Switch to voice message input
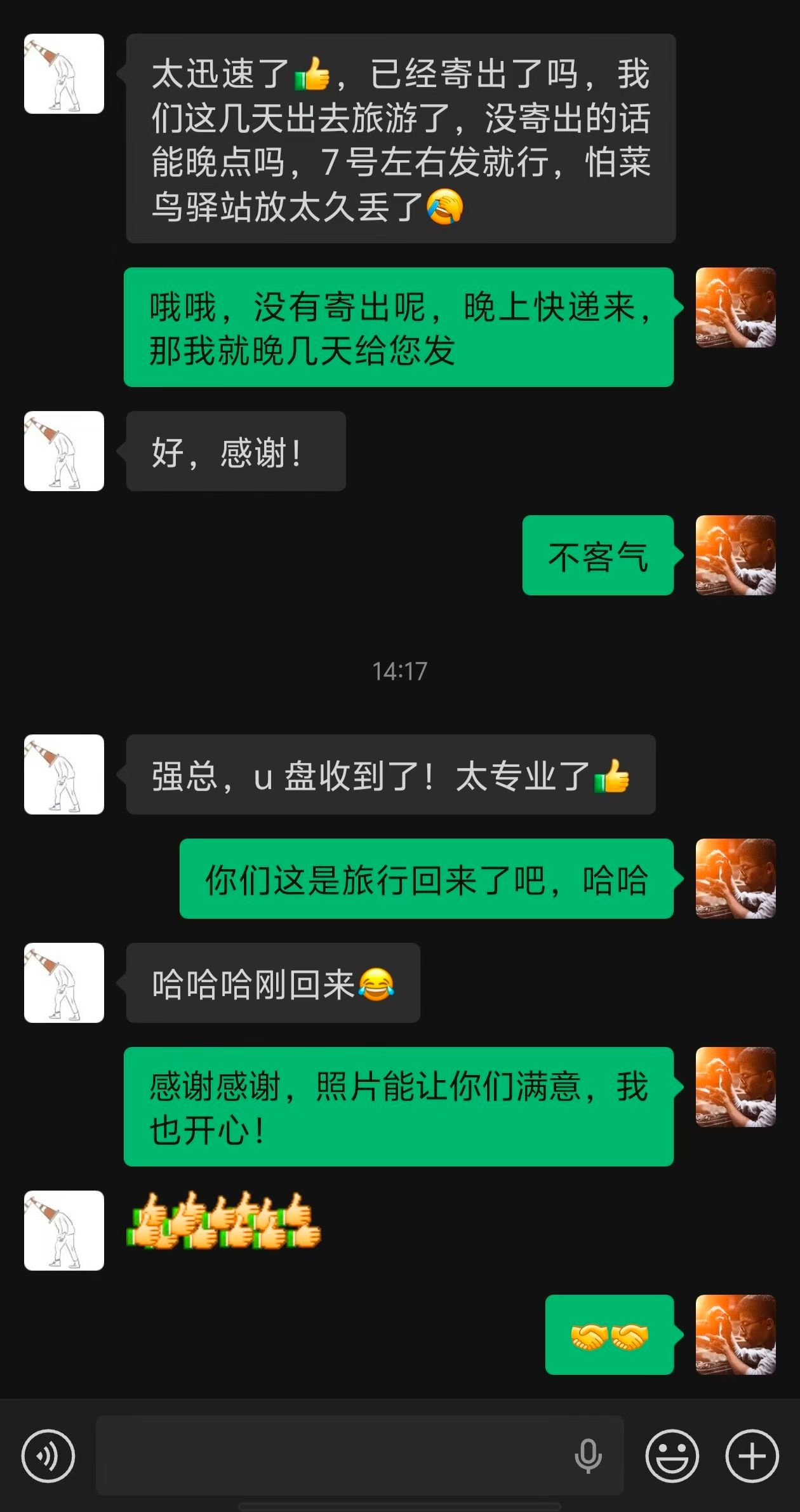 pyautogui.click(x=48, y=1455)
